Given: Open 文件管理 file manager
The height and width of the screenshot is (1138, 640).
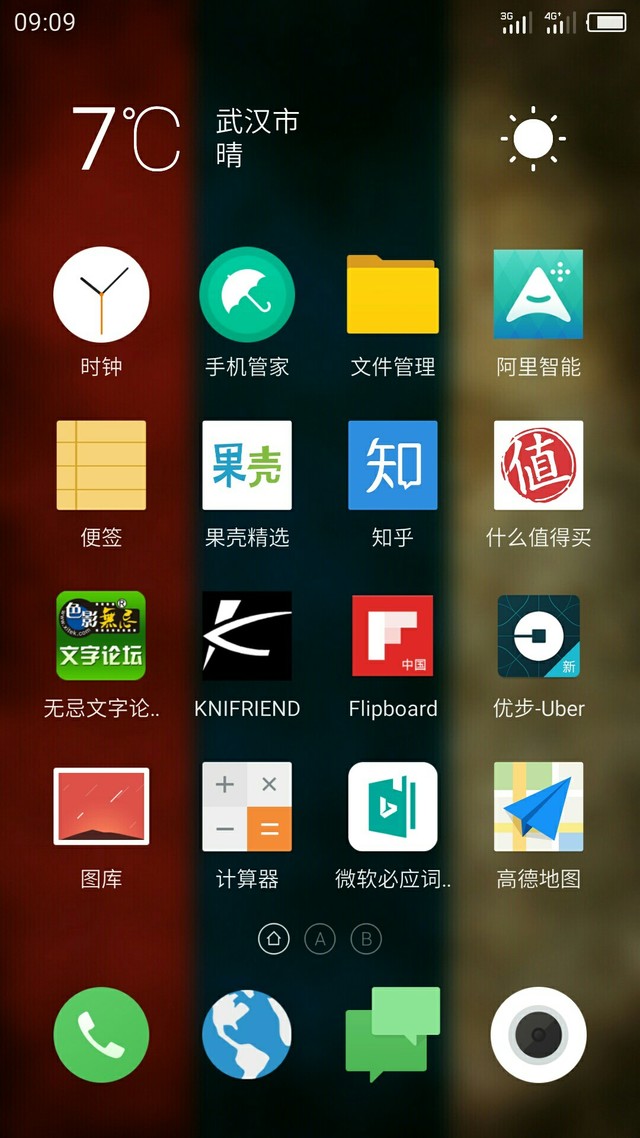Looking at the screenshot, I should tap(393, 295).
